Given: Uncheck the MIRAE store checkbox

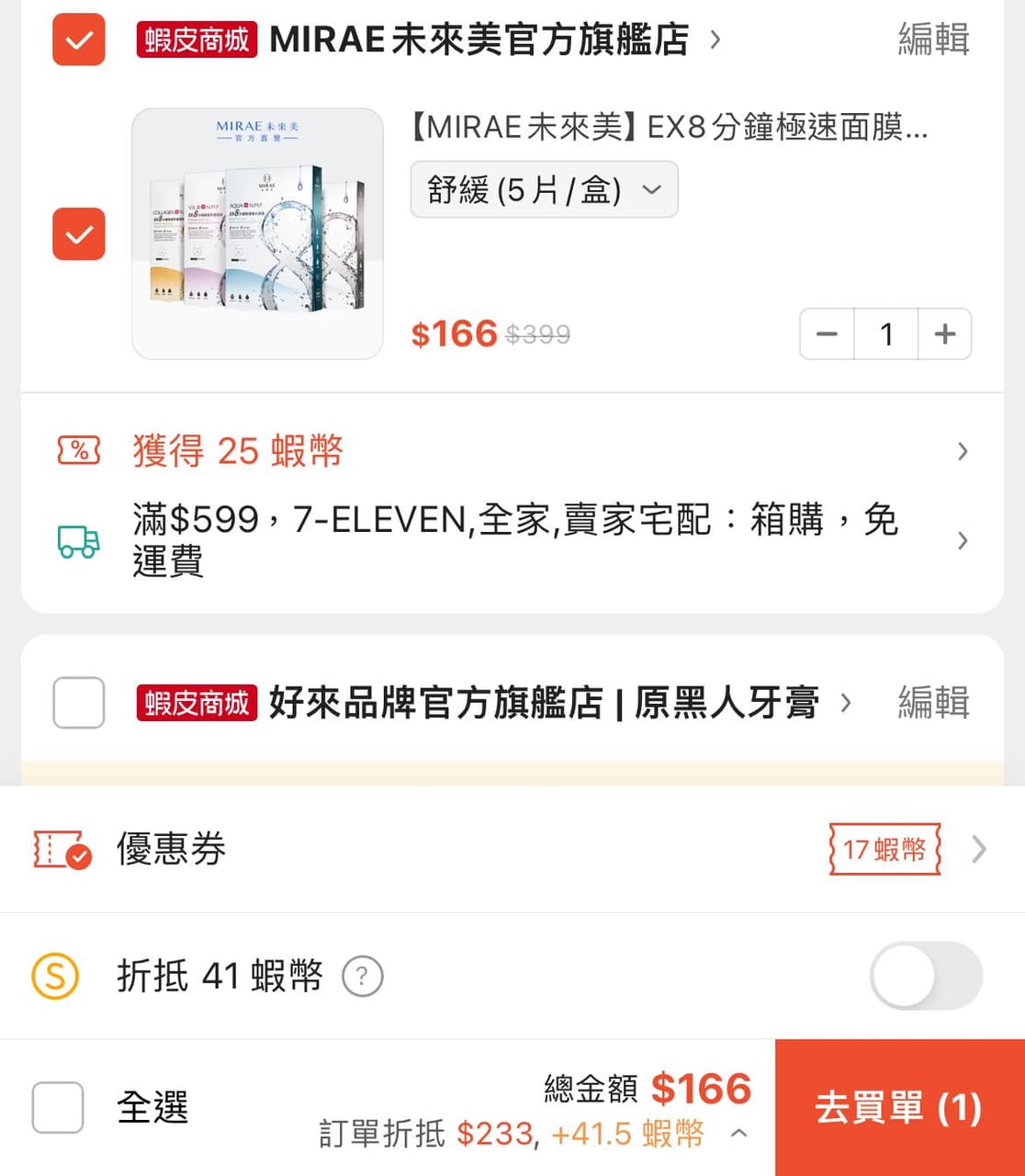Looking at the screenshot, I should point(78,39).
